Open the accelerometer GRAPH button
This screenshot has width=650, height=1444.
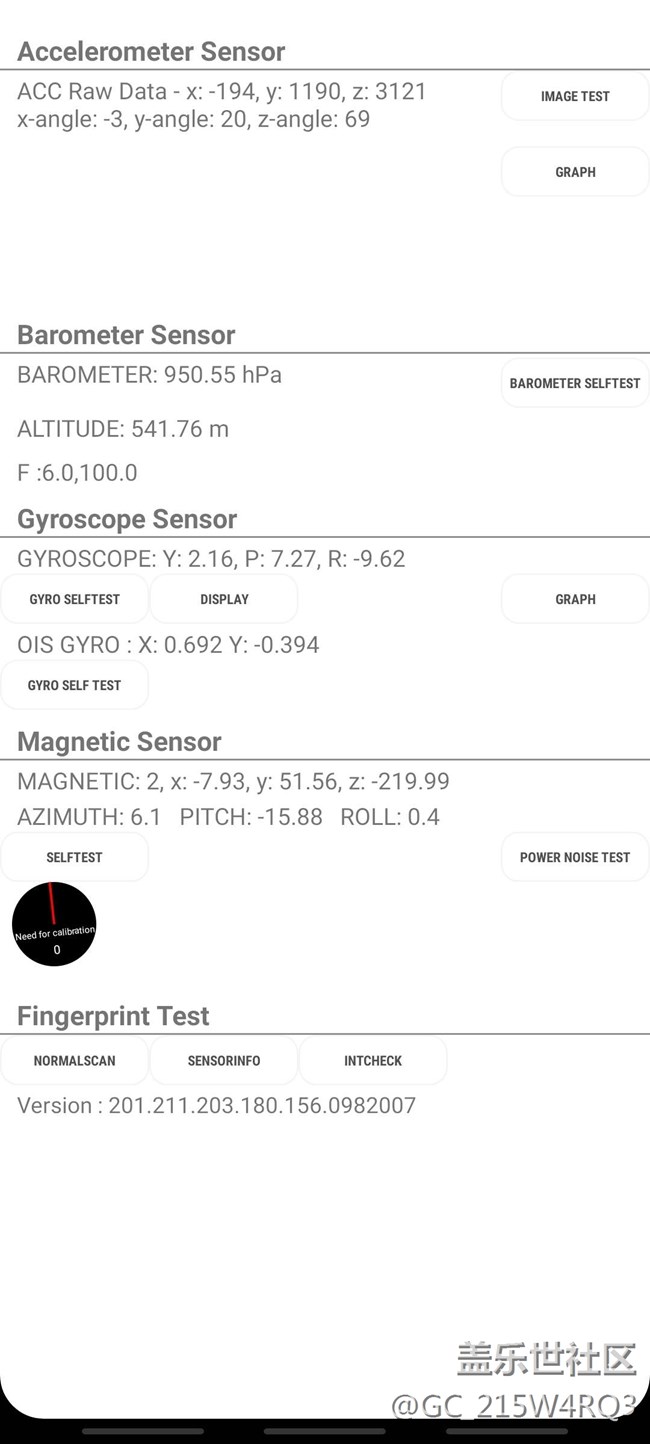click(575, 172)
